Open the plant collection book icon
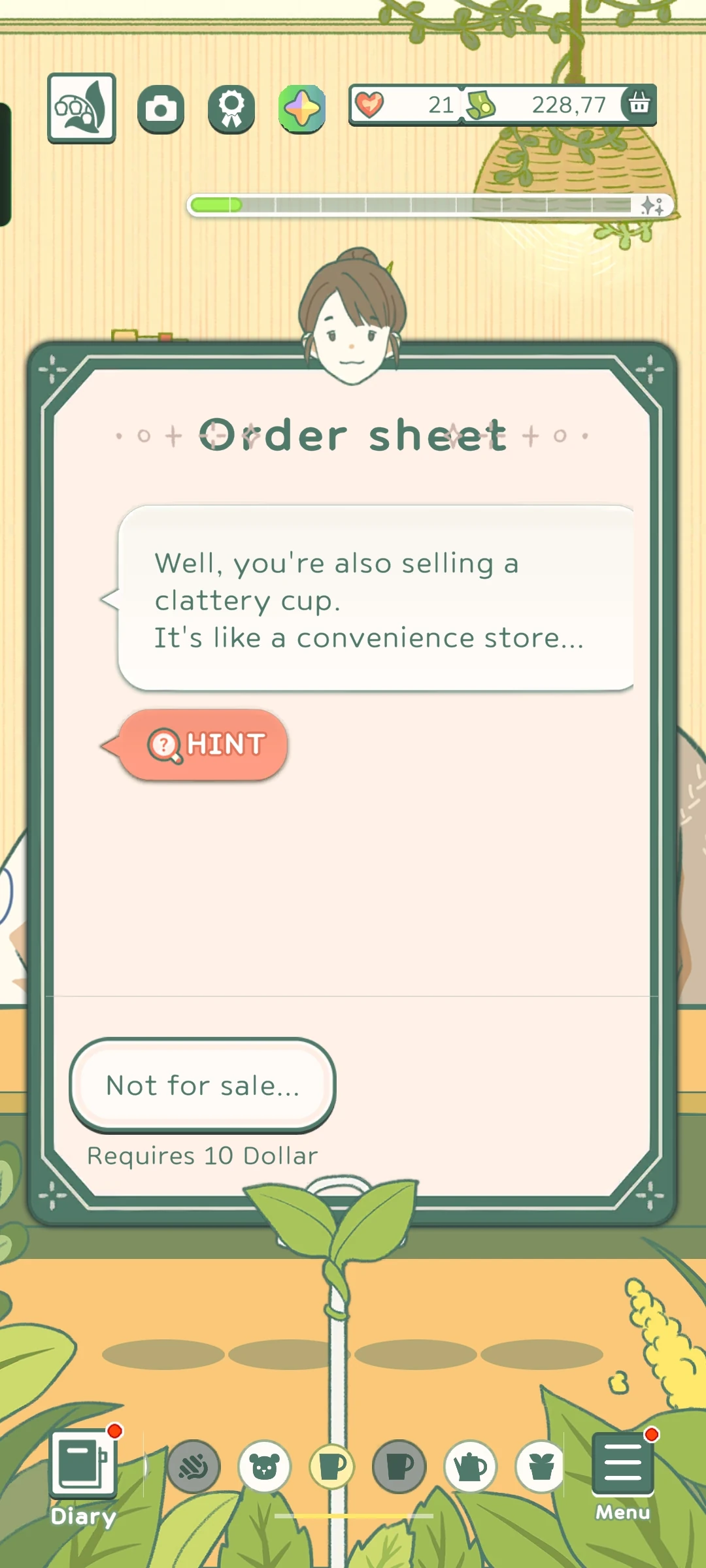The width and height of the screenshot is (706, 1568). [x=82, y=108]
